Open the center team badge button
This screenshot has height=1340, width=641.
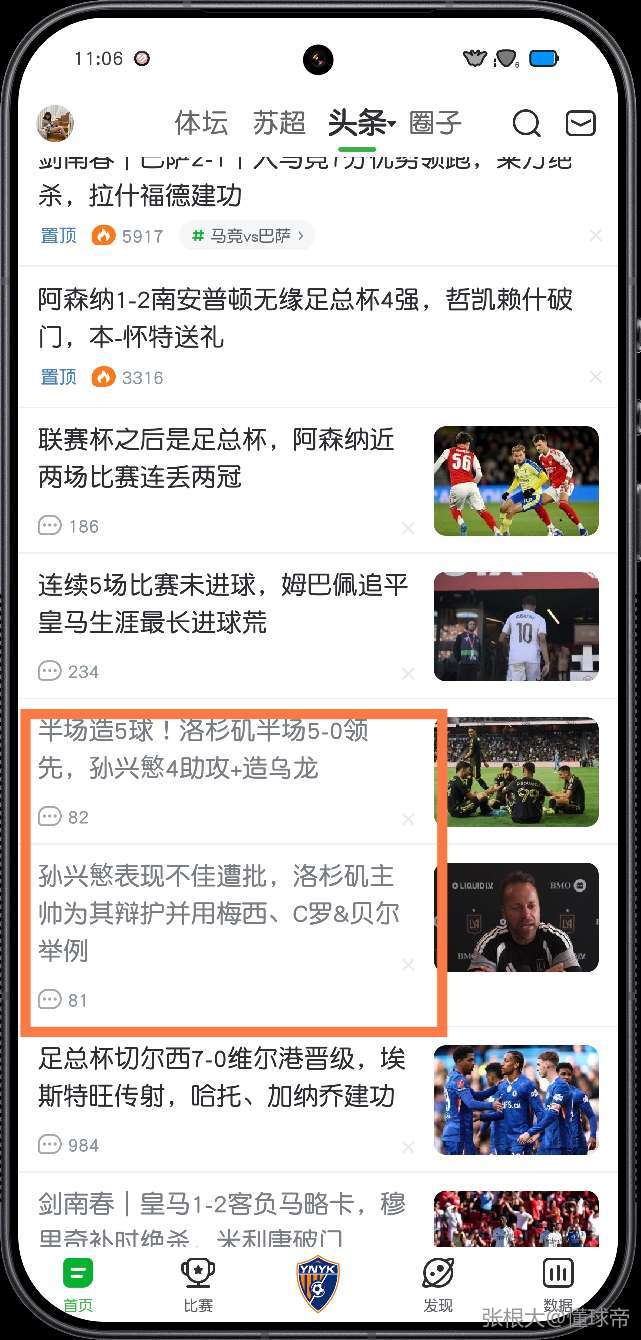(318, 1283)
